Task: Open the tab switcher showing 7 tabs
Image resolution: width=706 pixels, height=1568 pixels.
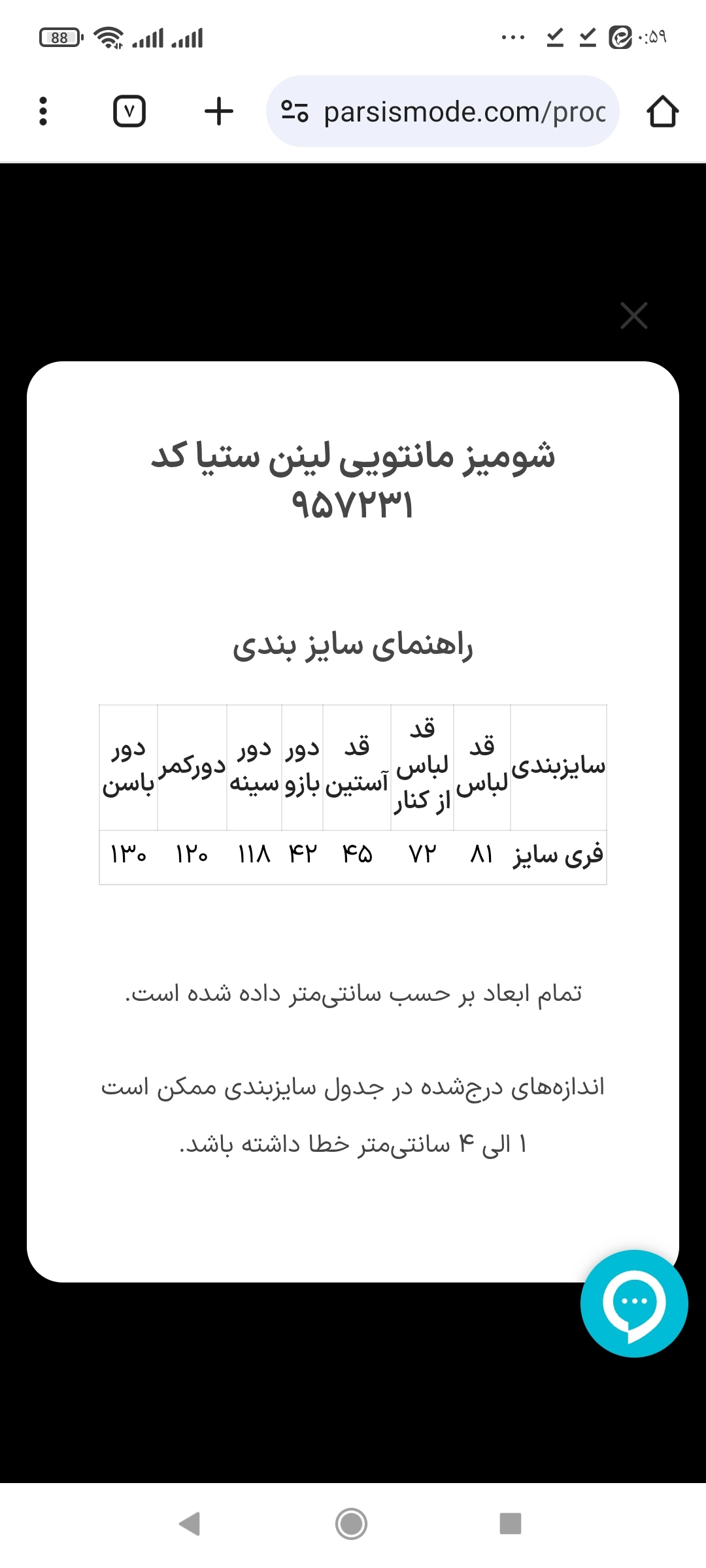Action: [x=129, y=111]
